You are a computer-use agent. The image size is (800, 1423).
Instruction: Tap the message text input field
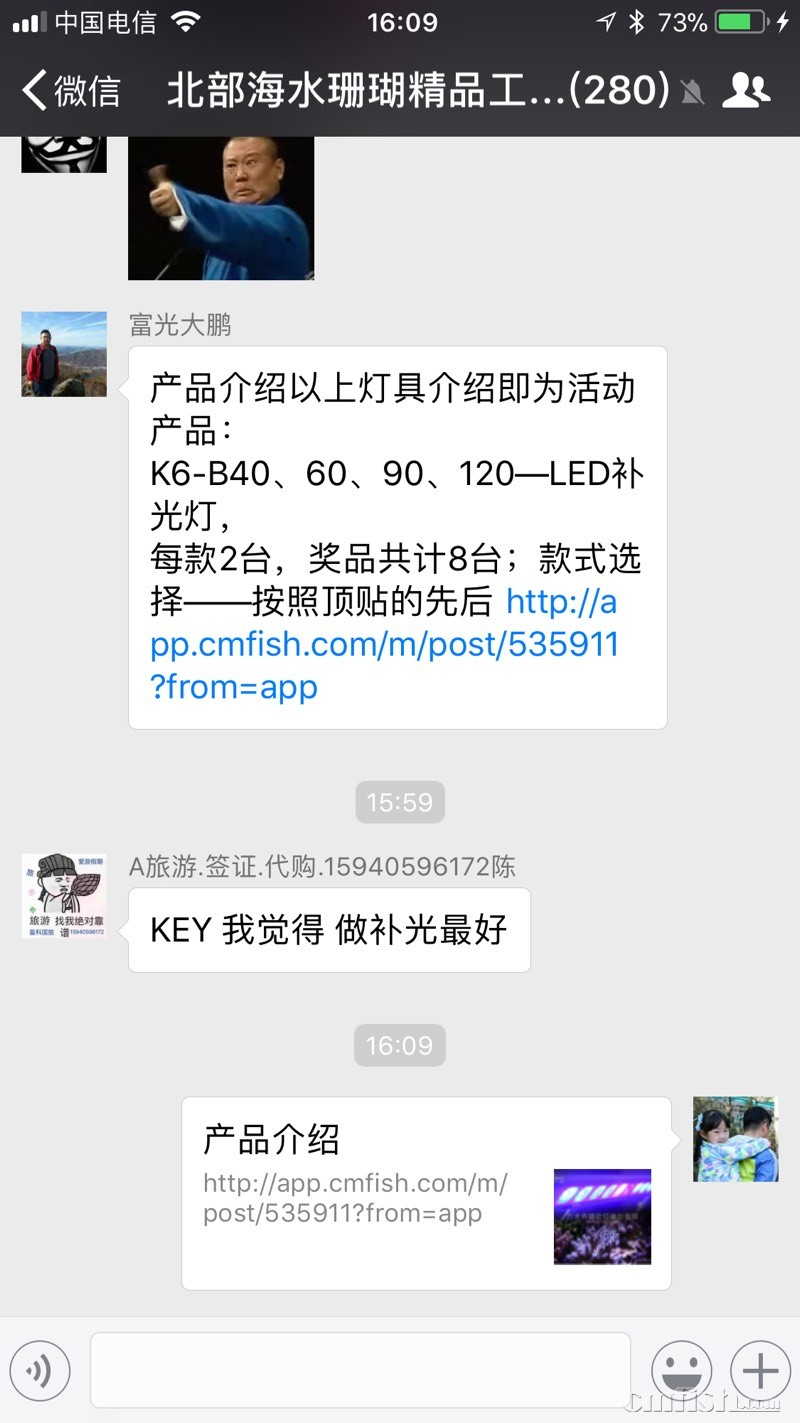point(360,1370)
